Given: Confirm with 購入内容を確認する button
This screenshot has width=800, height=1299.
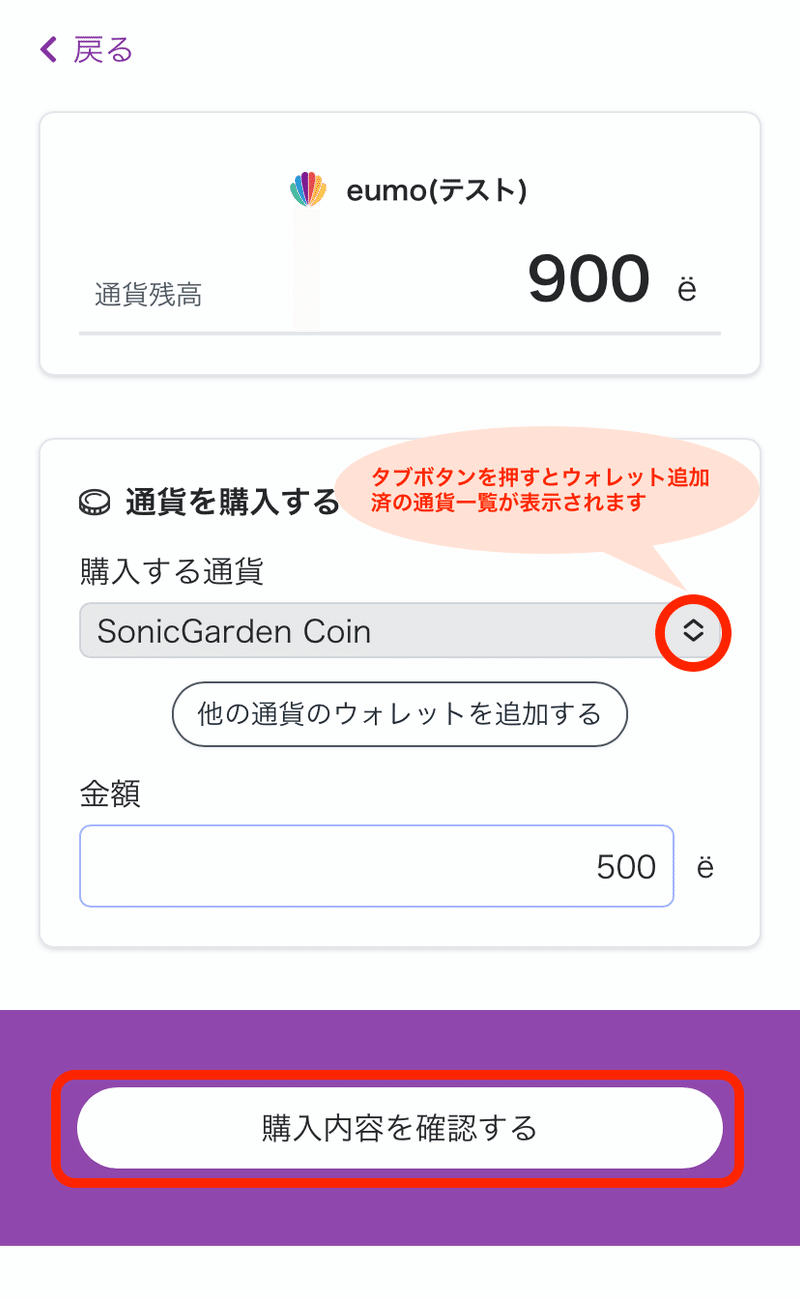Looking at the screenshot, I should click(x=400, y=1128).
